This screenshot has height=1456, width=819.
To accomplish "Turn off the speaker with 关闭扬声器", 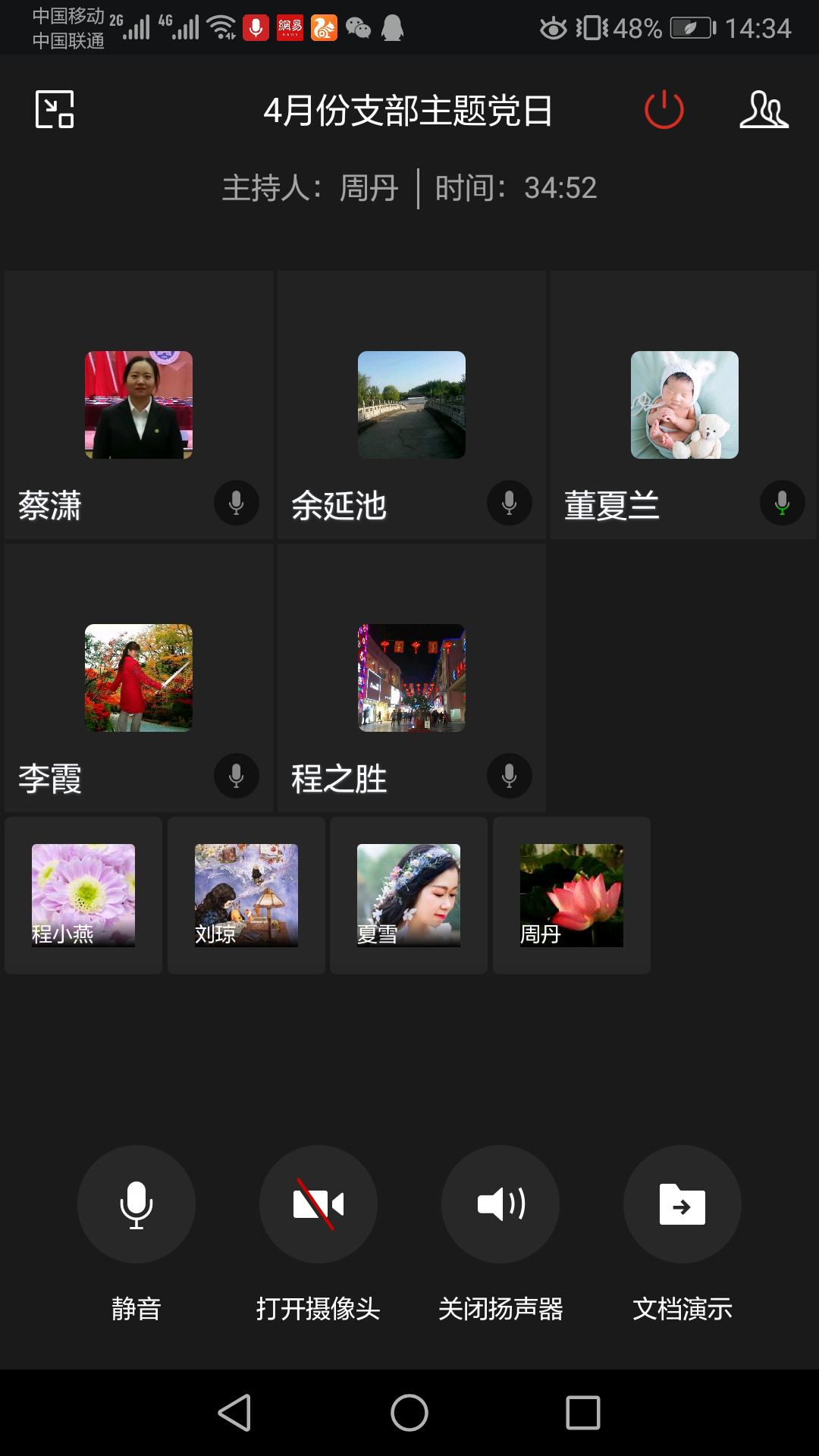I will (x=500, y=1204).
